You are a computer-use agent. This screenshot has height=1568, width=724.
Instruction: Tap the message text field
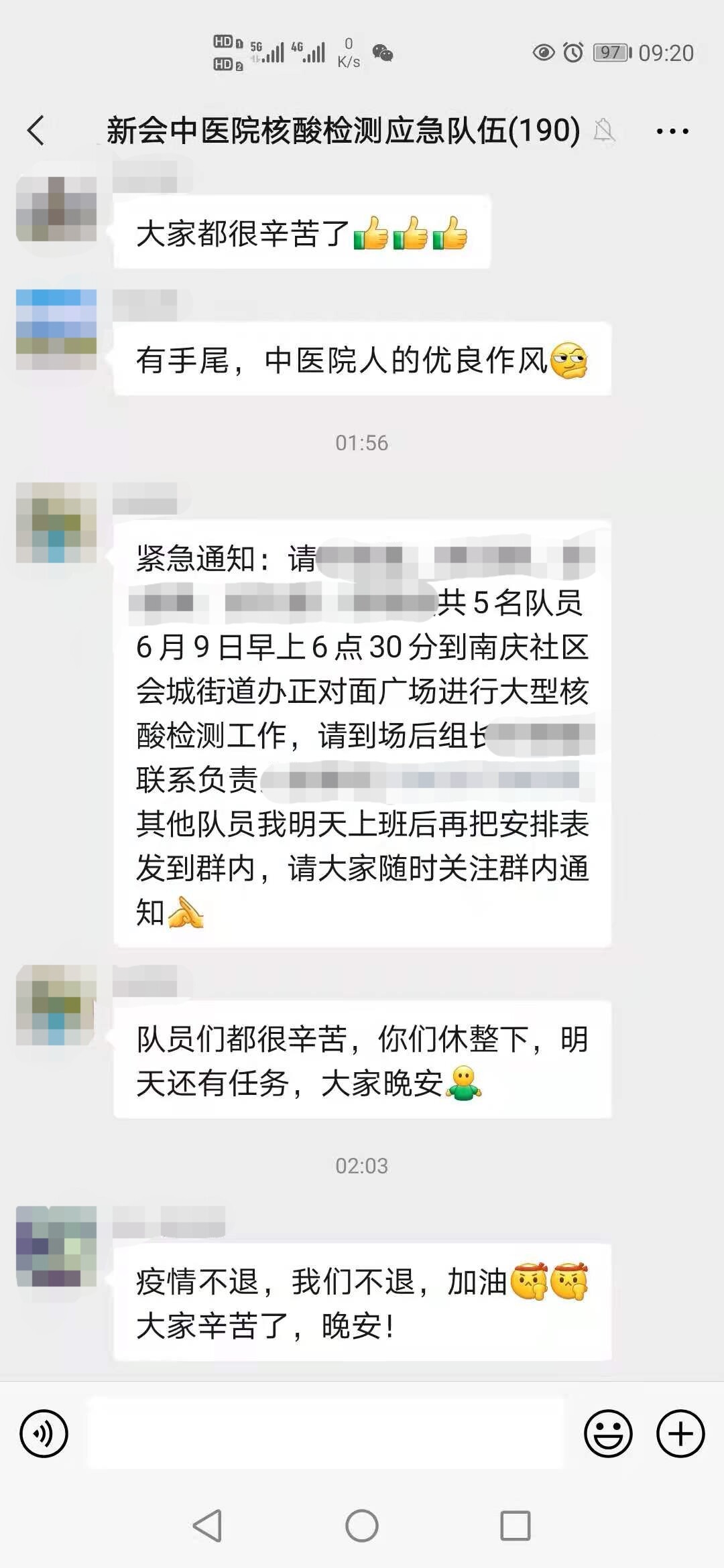click(x=327, y=1433)
